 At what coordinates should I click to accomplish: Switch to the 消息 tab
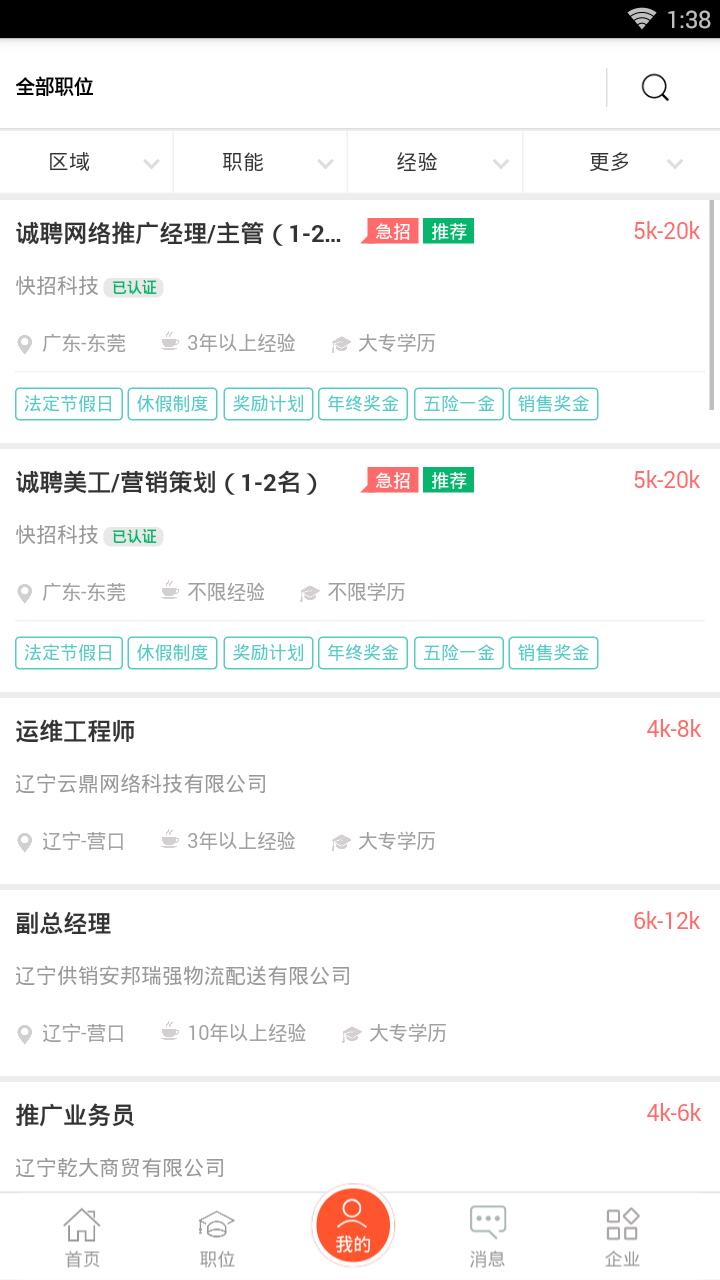[487, 1236]
